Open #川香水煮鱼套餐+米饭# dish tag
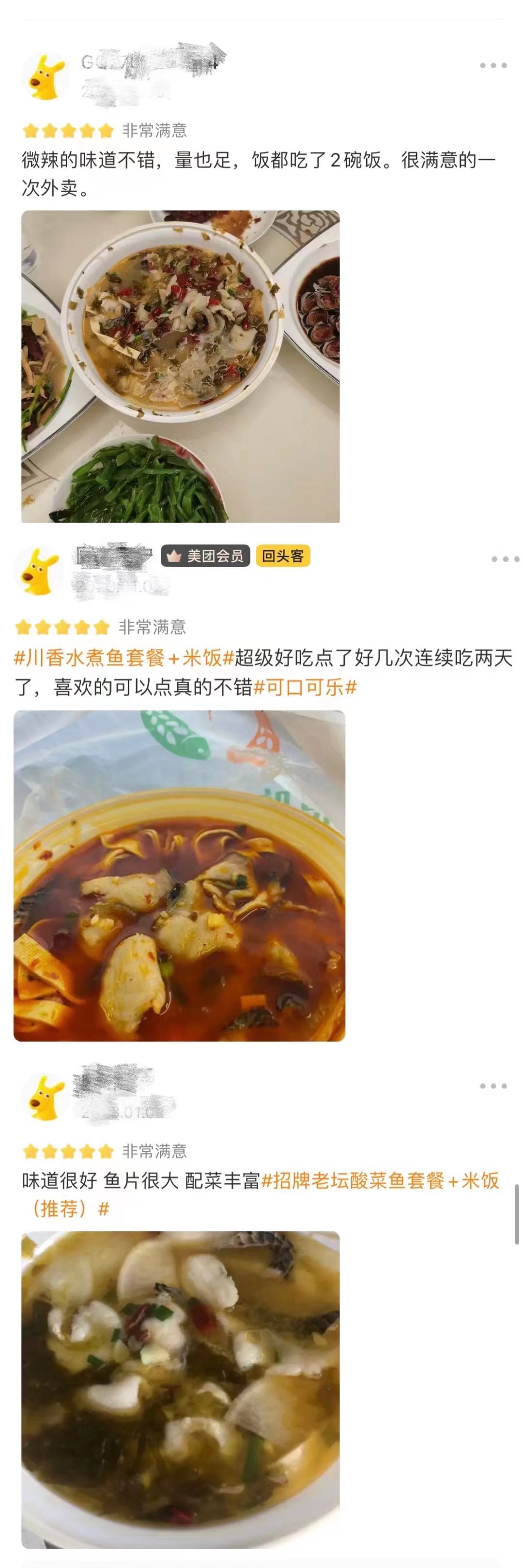The width and height of the screenshot is (523, 1568). pyautogui.click(x=124, y=658)
